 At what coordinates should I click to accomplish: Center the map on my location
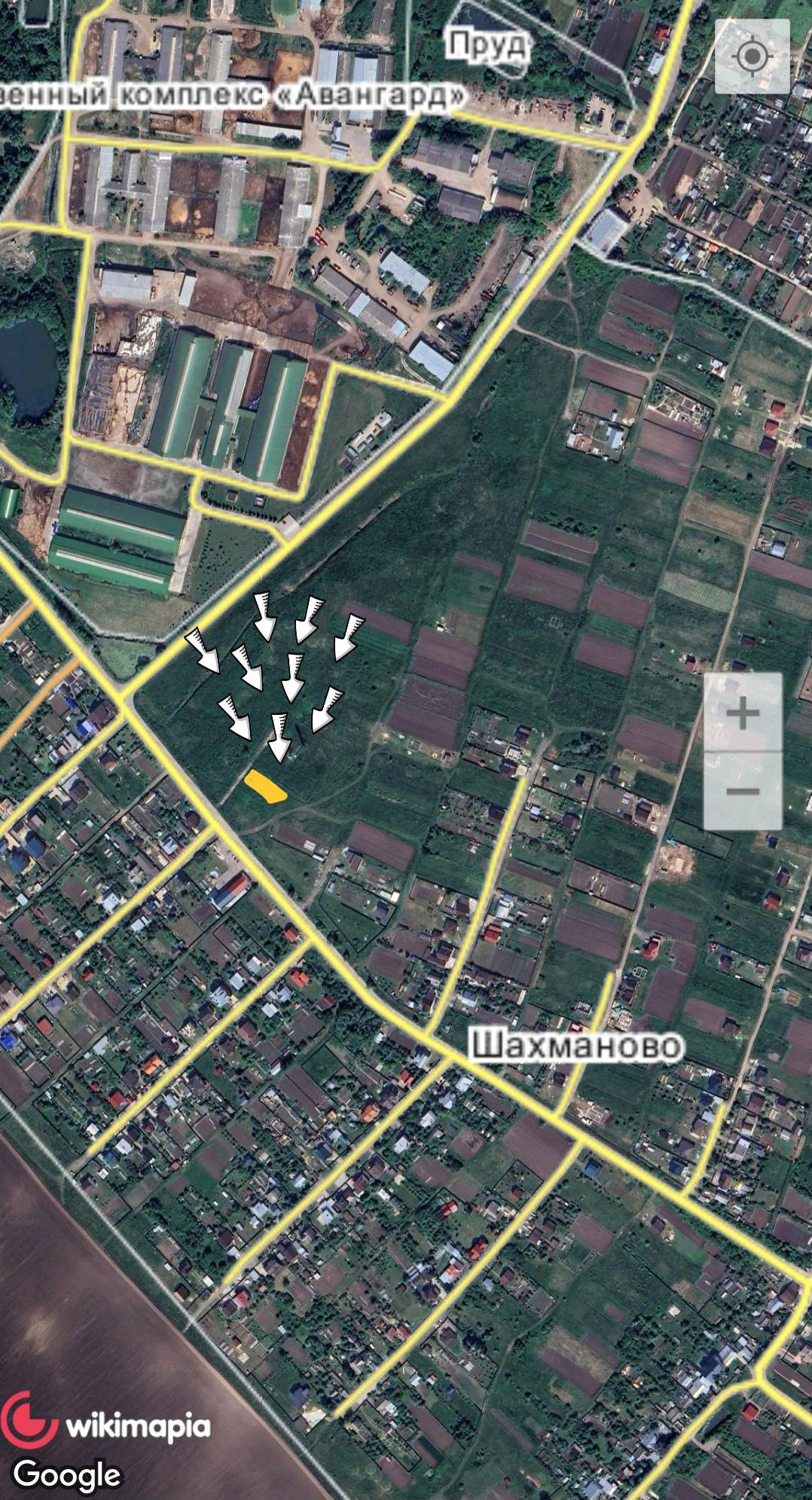[x=752, y=56]
